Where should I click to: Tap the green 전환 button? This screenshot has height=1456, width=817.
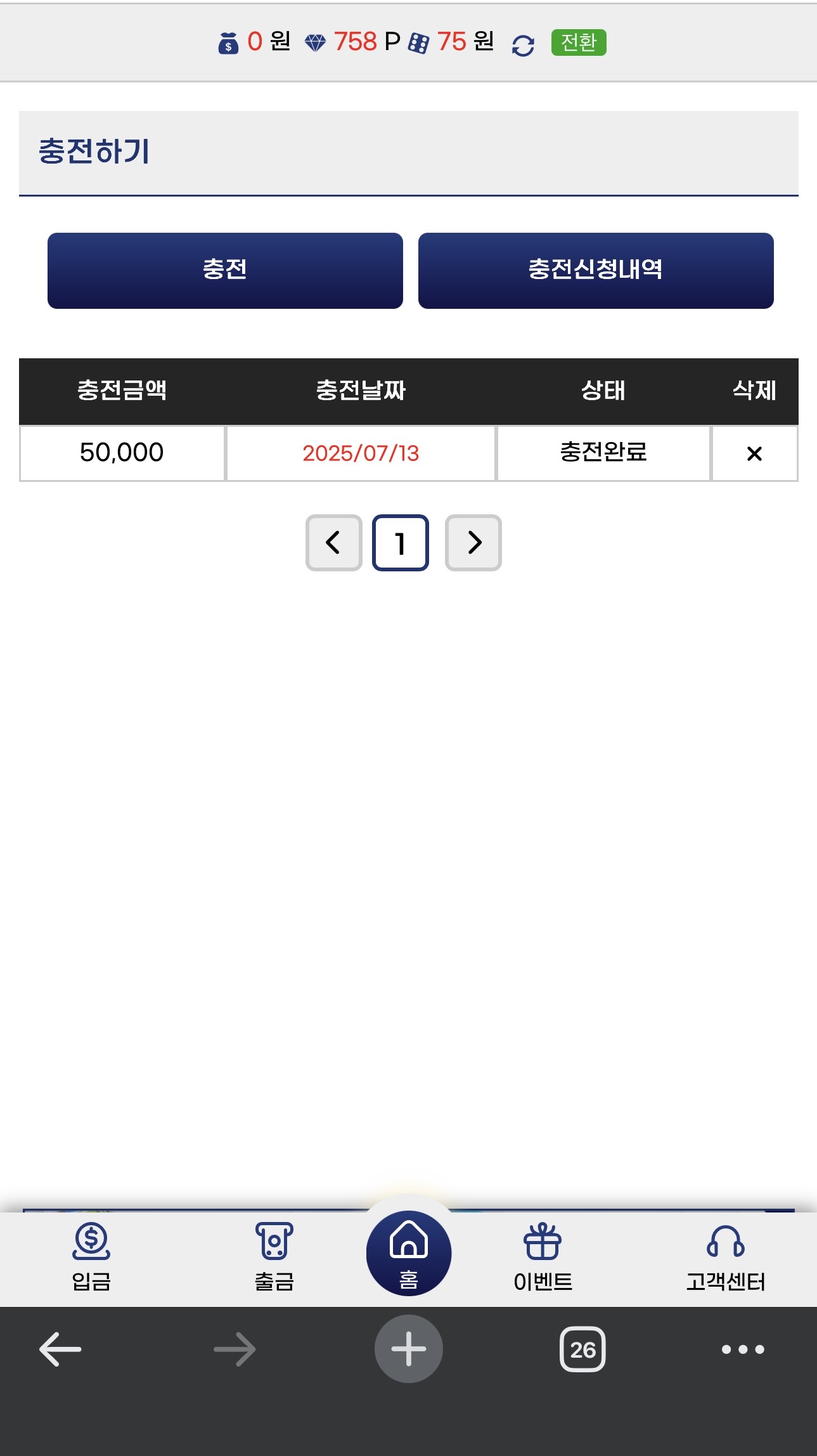579,42
